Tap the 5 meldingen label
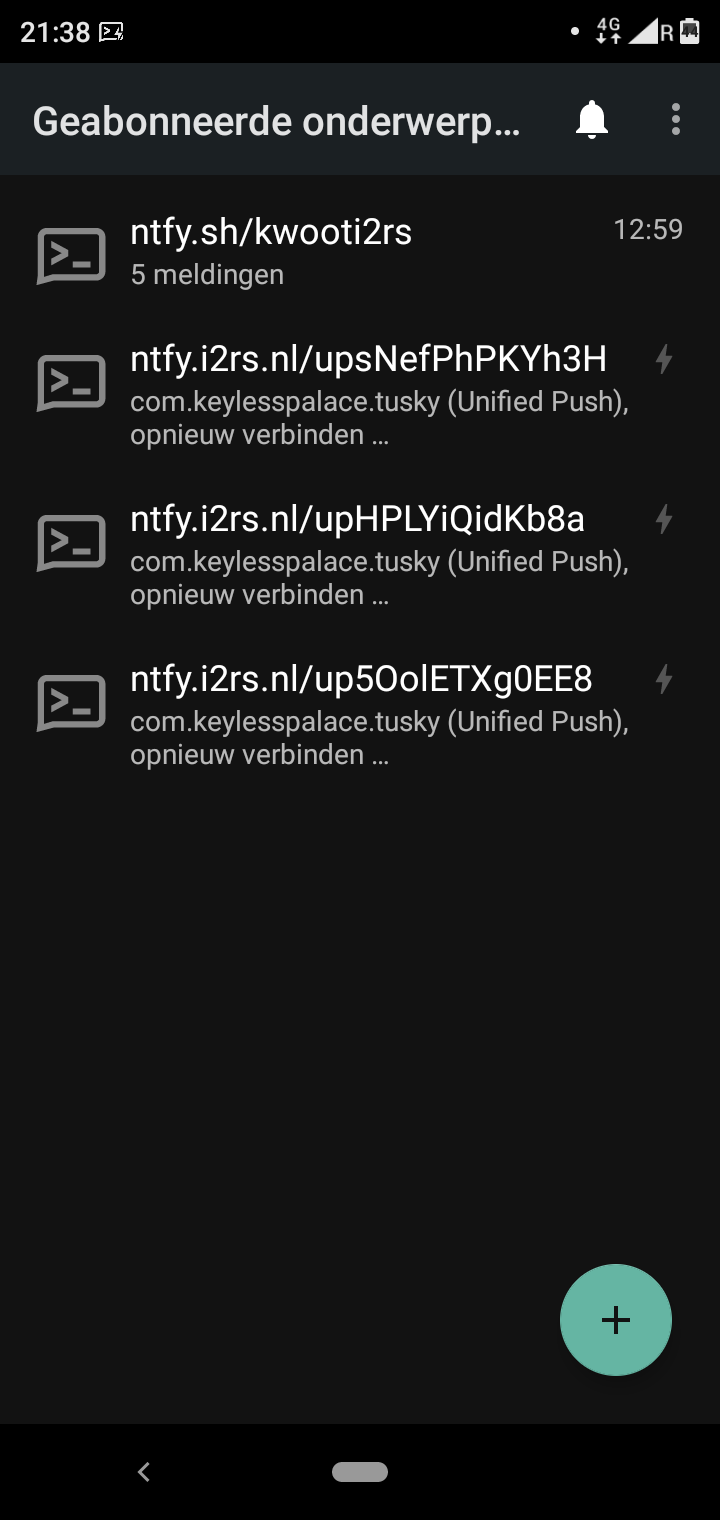720x1520 pixels. click(206, 274)
